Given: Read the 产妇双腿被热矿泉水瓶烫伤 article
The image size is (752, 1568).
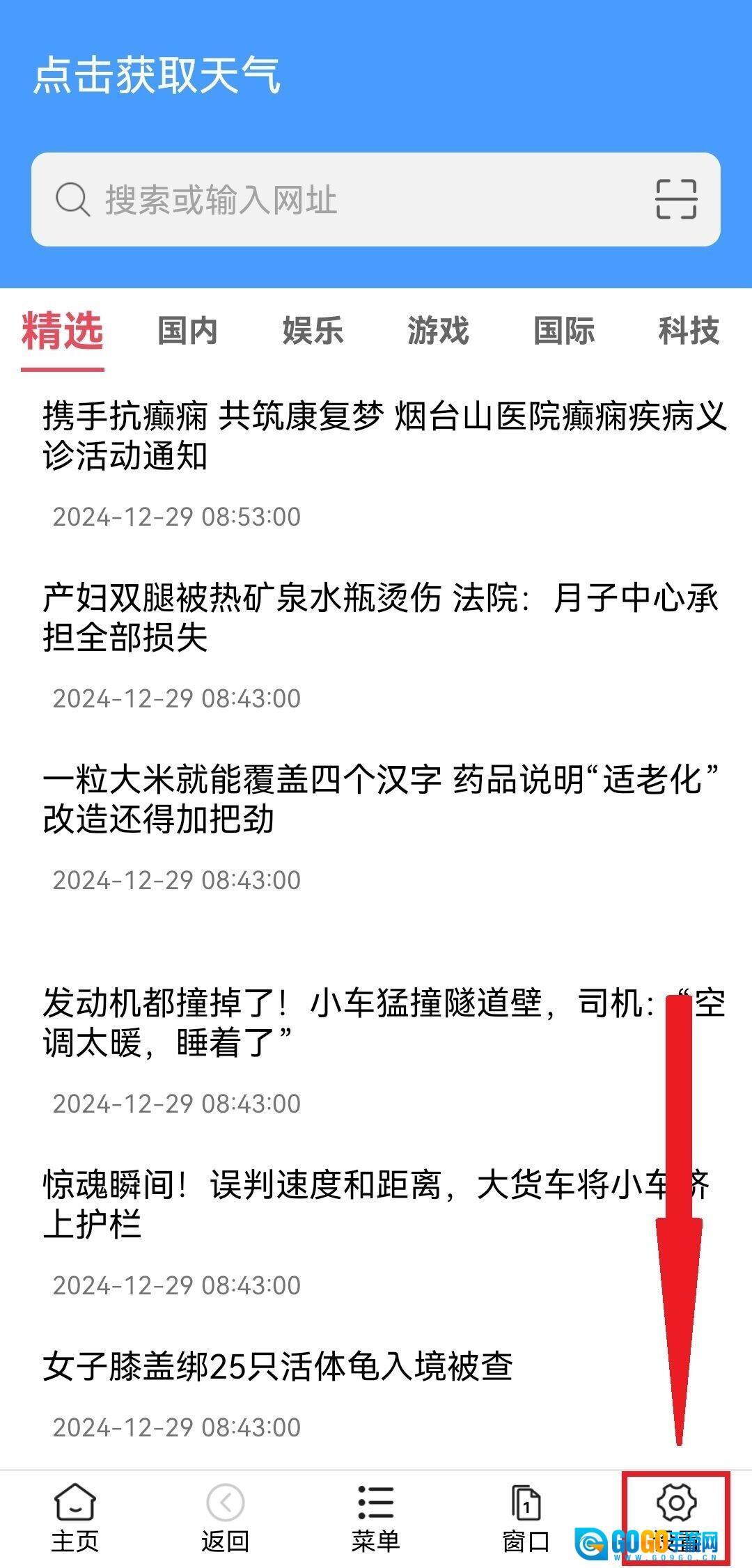Looking at the screenshot, I should [380, 618].
